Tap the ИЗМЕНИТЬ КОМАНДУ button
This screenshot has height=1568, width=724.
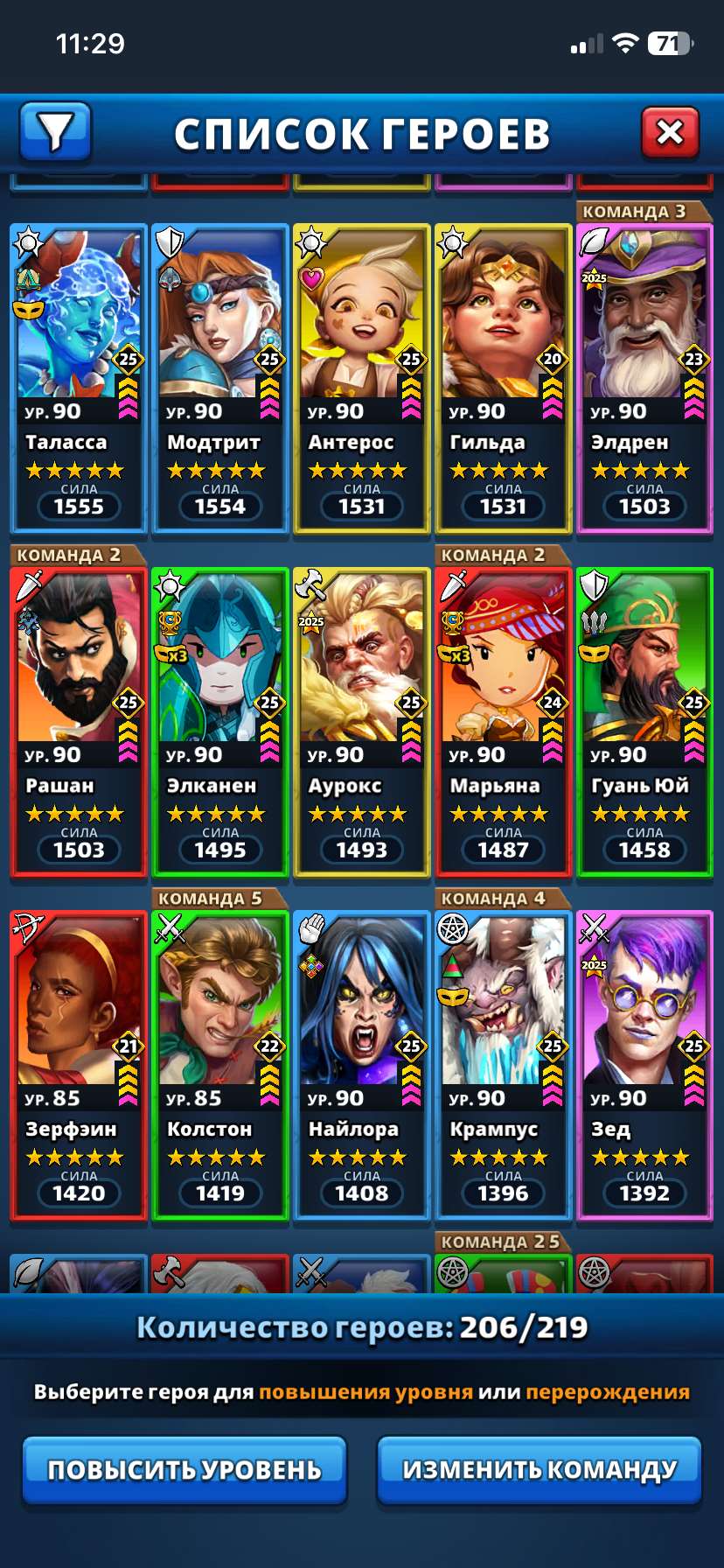[540, 1470]
